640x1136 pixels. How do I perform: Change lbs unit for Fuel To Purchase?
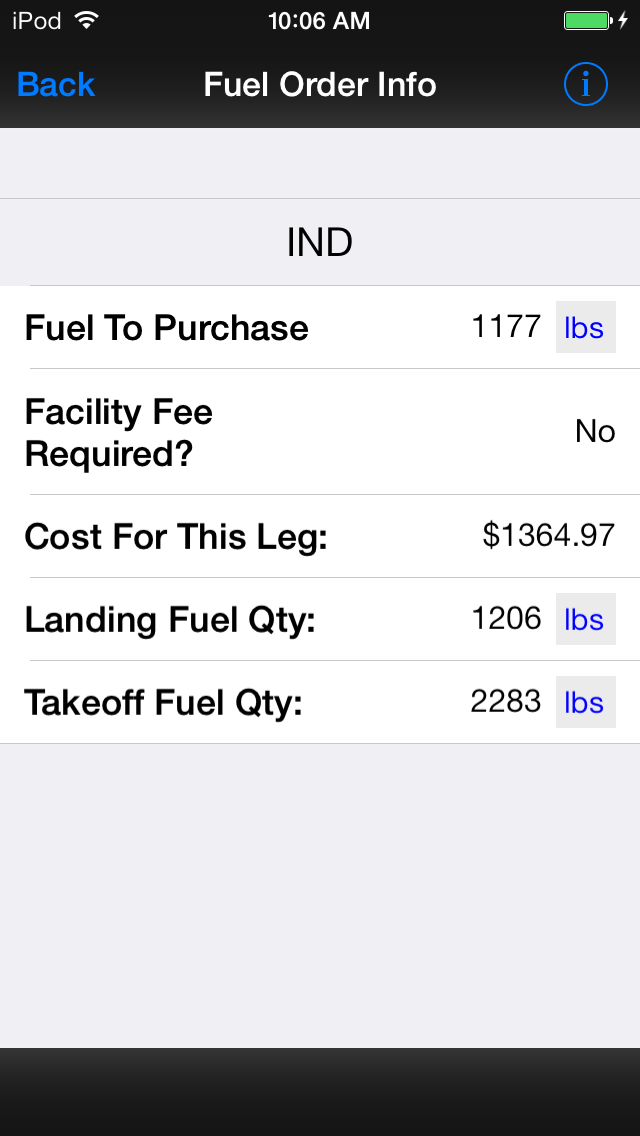coord(586,327)
